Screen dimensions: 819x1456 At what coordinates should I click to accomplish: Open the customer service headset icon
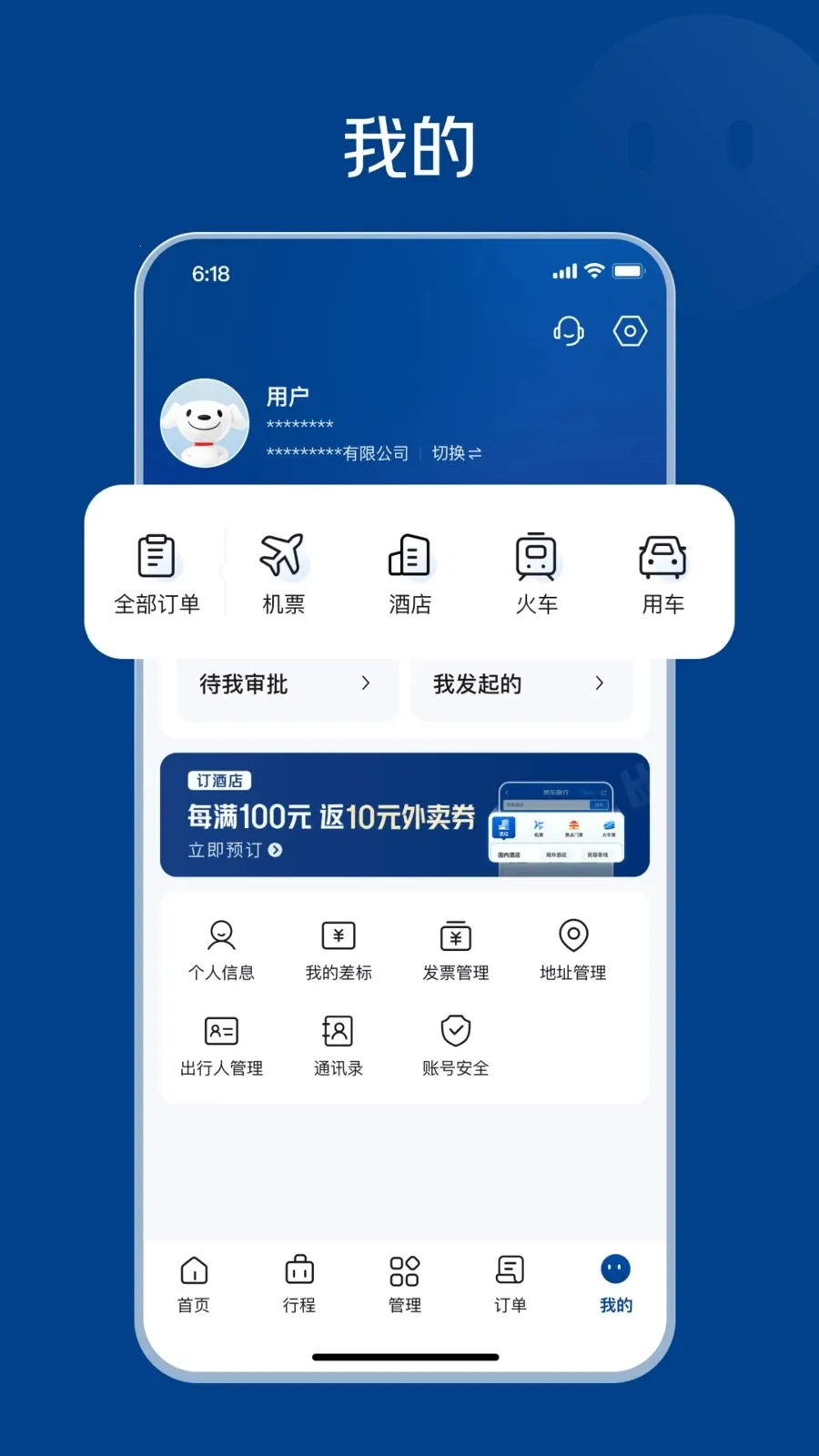568,330
